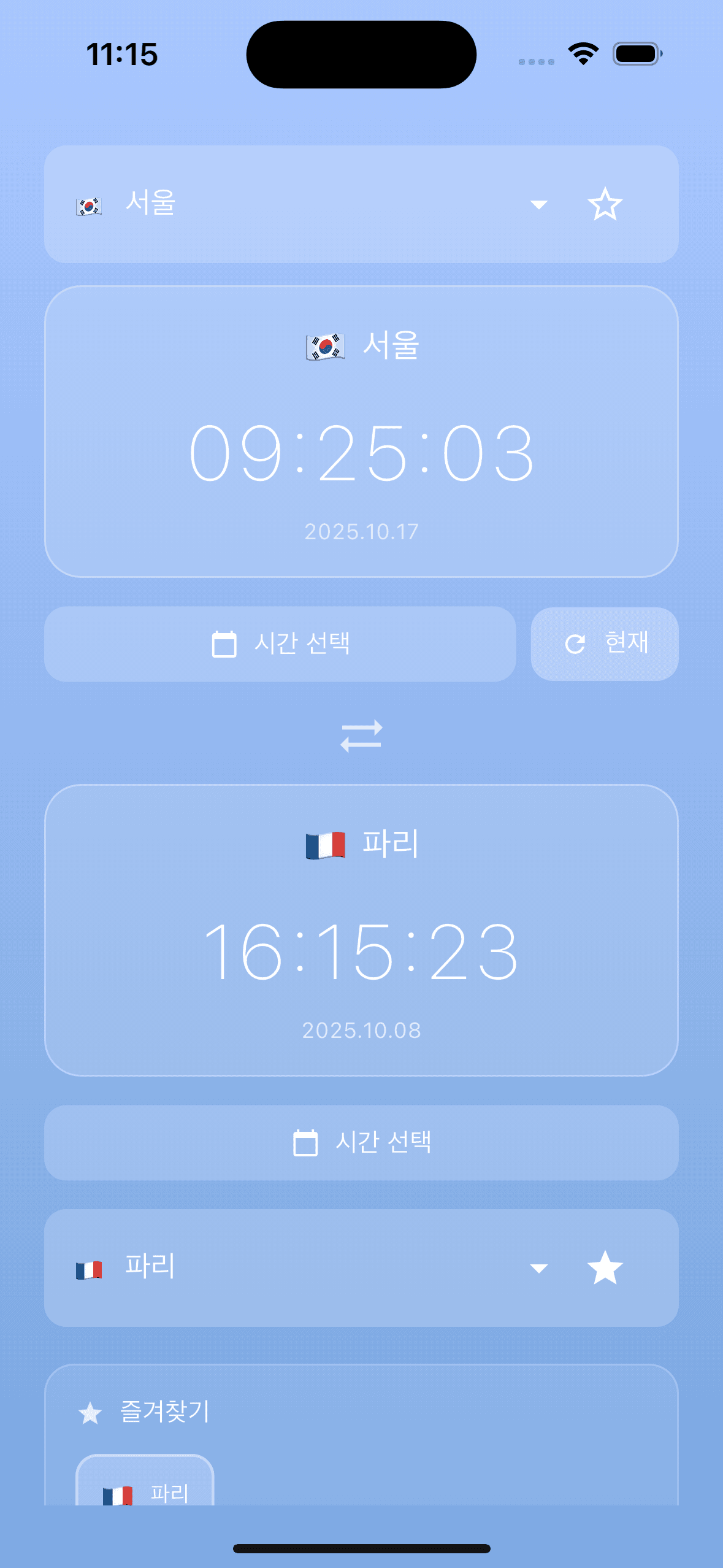
Task: Select the 파리 chip in 즐겨찾기
Action: pyautogui.click(x=145, y=1485)
